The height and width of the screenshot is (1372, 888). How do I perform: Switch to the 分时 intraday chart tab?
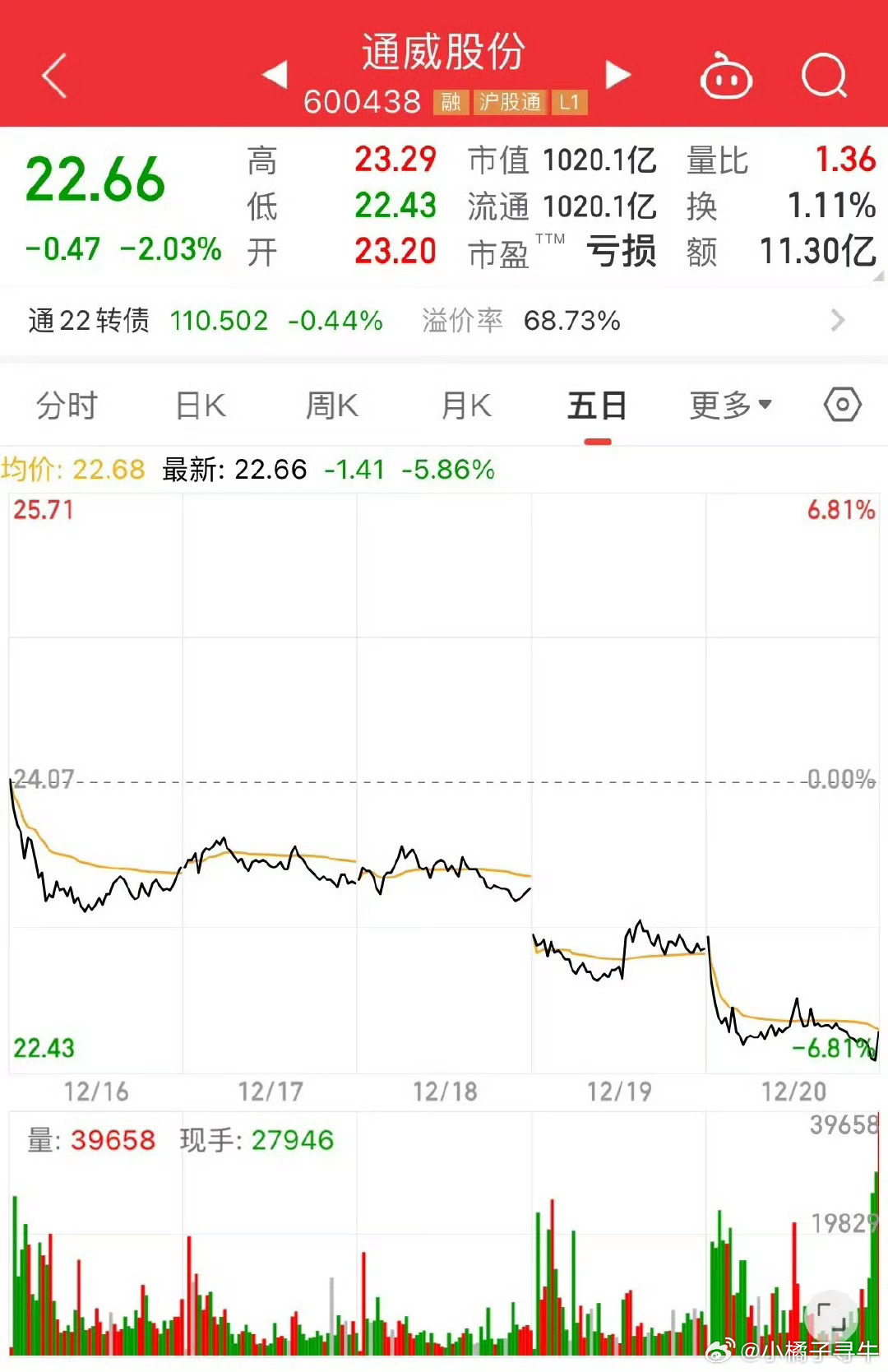[66, 404]
